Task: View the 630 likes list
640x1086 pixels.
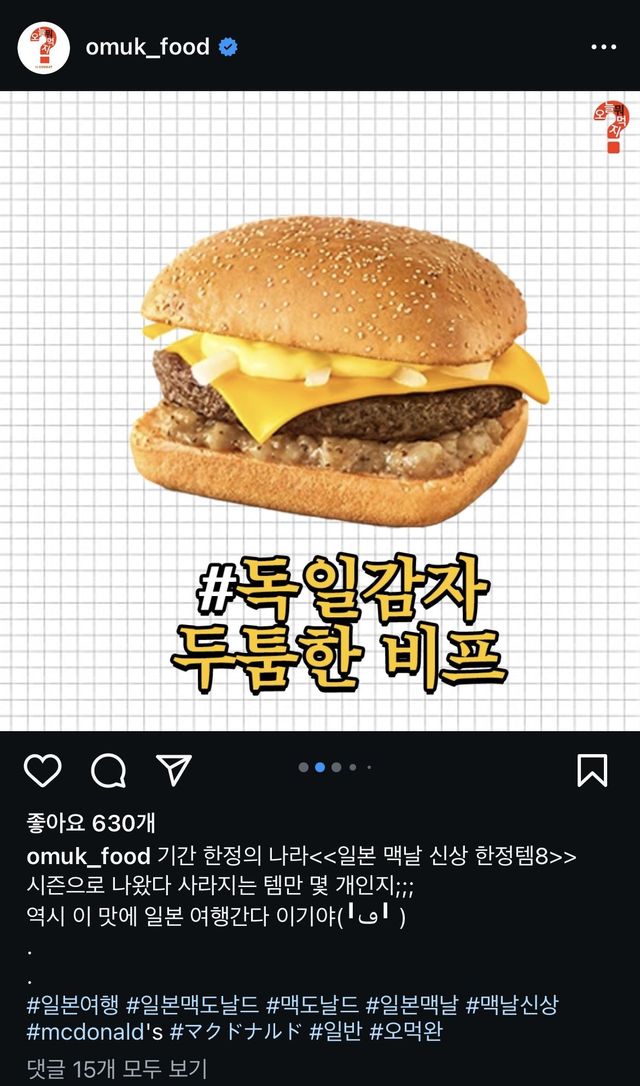Action: point(91,823)
